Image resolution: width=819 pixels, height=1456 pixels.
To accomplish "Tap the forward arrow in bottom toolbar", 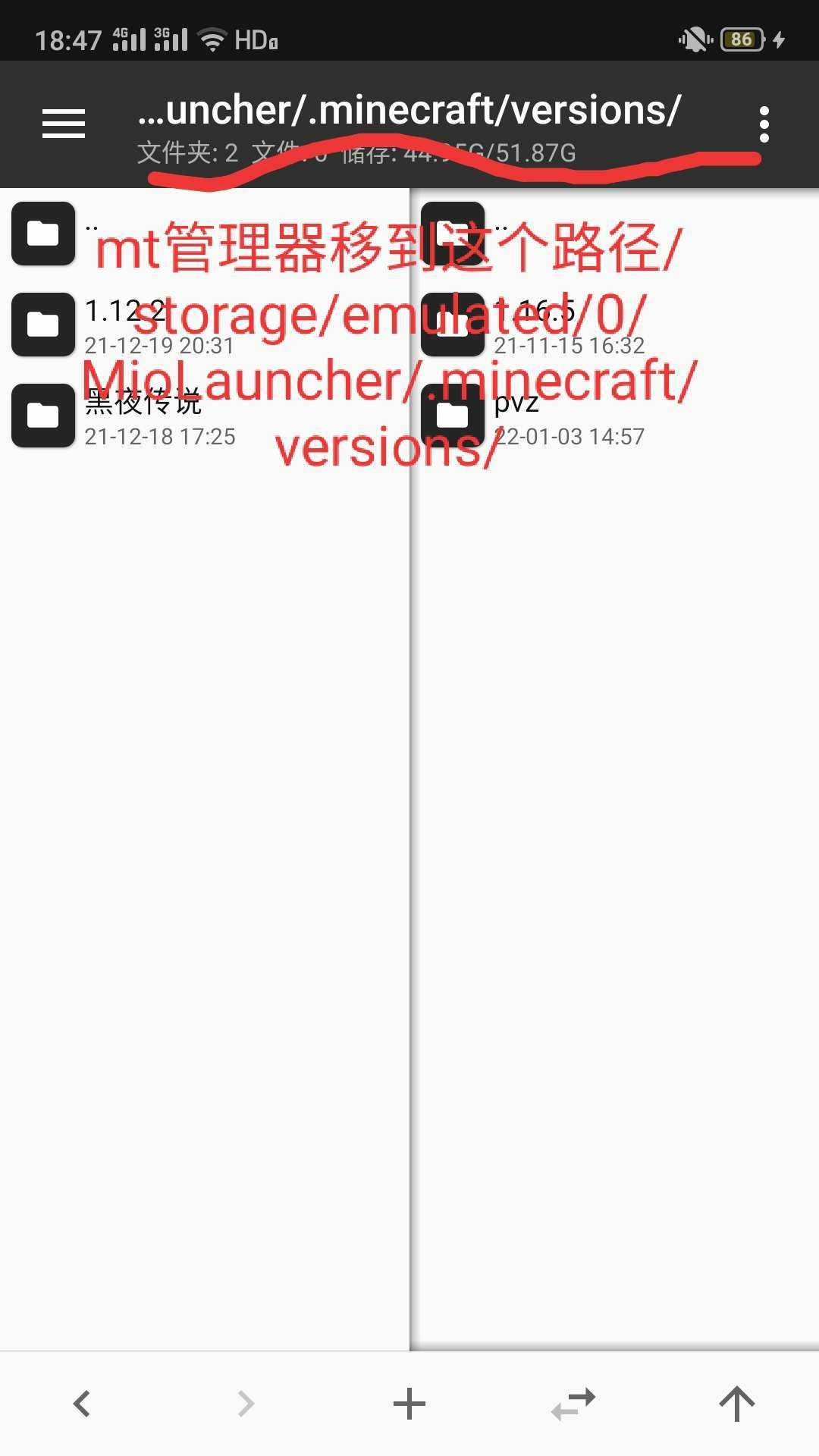I will 246,1404.
